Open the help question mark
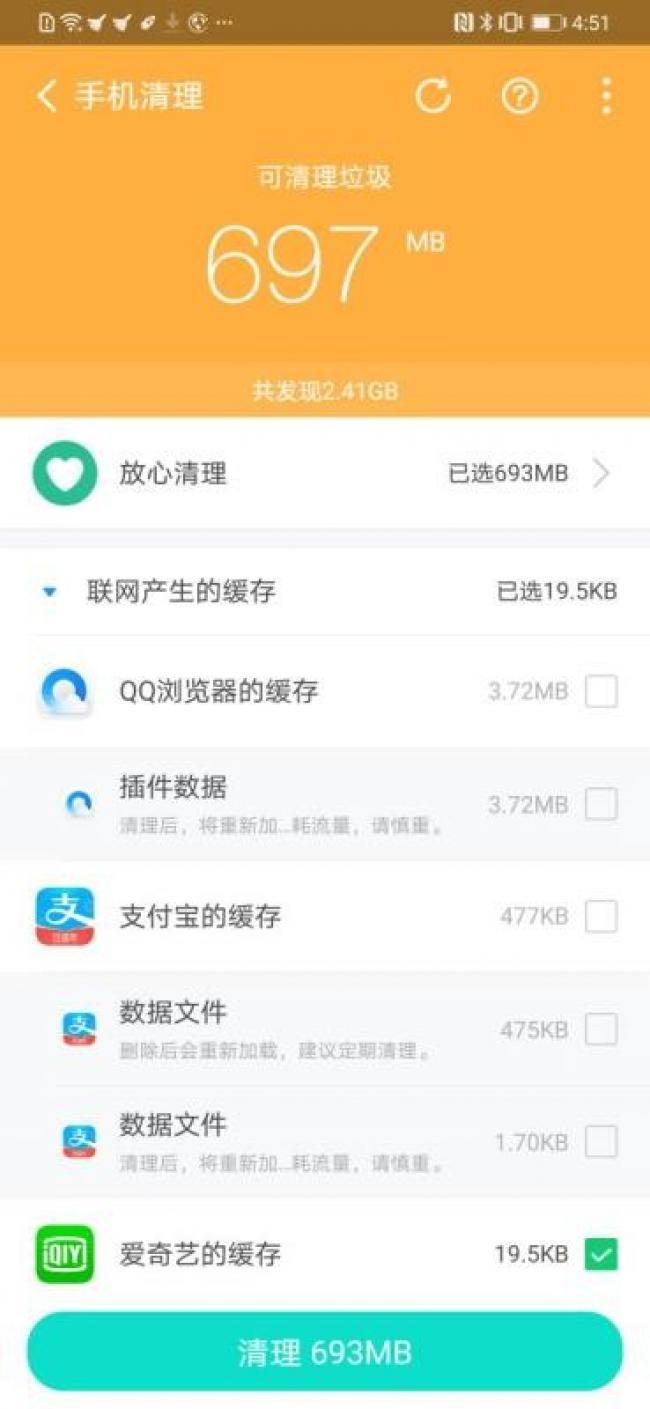This screenshot has height=1409, width=650. [x=519, y=96]
